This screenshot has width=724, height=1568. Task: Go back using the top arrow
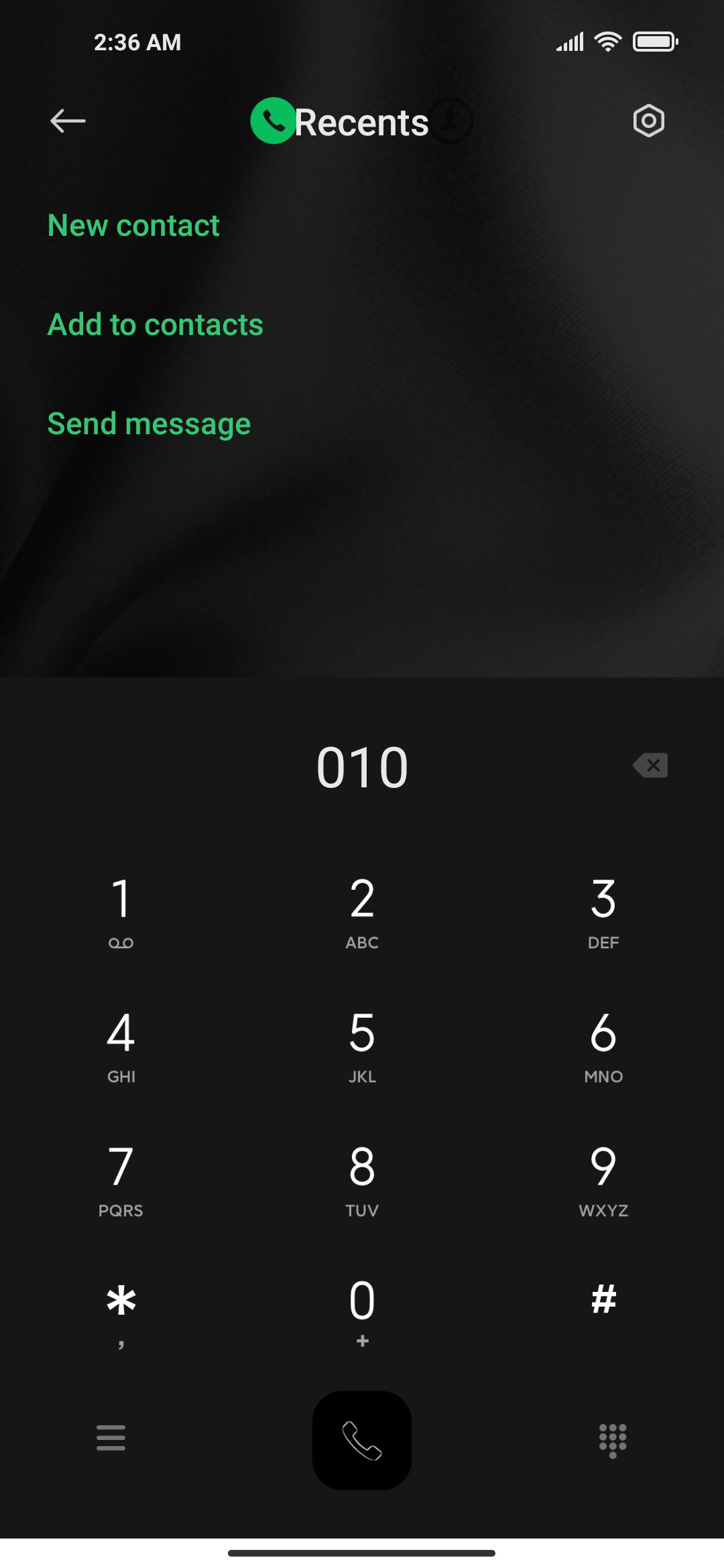[68, 121]
